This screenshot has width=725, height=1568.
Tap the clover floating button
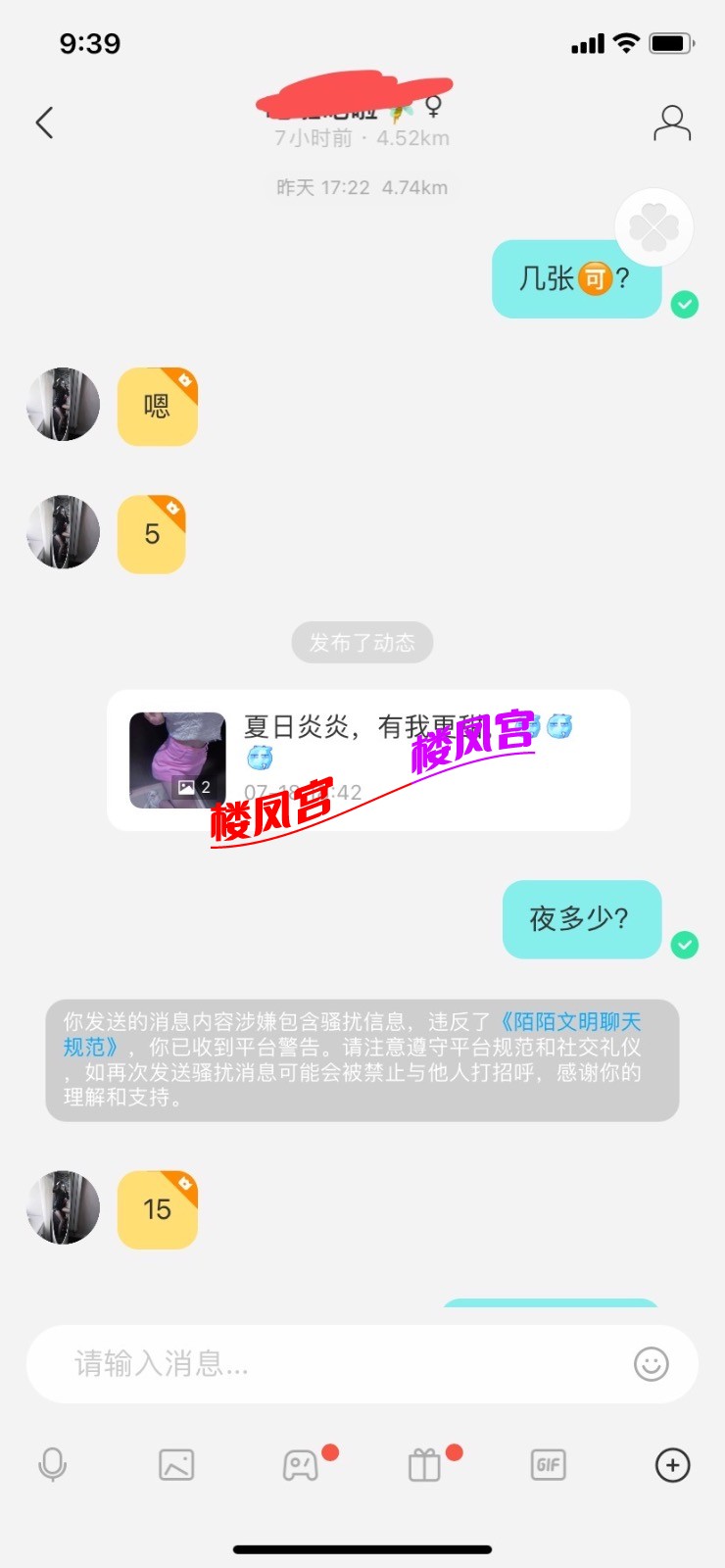click(653, 227)
